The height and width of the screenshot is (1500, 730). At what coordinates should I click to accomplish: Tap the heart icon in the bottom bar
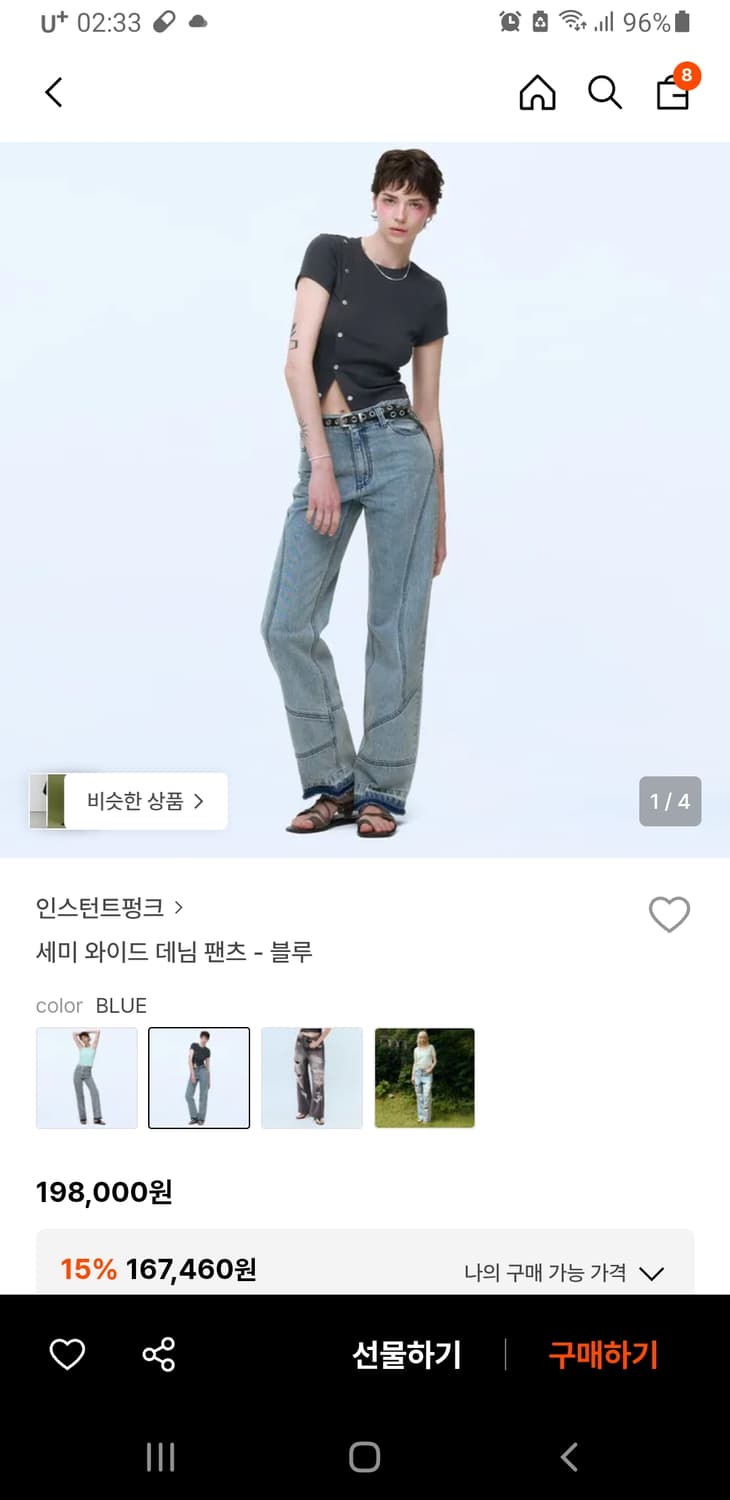[66, 1355]
